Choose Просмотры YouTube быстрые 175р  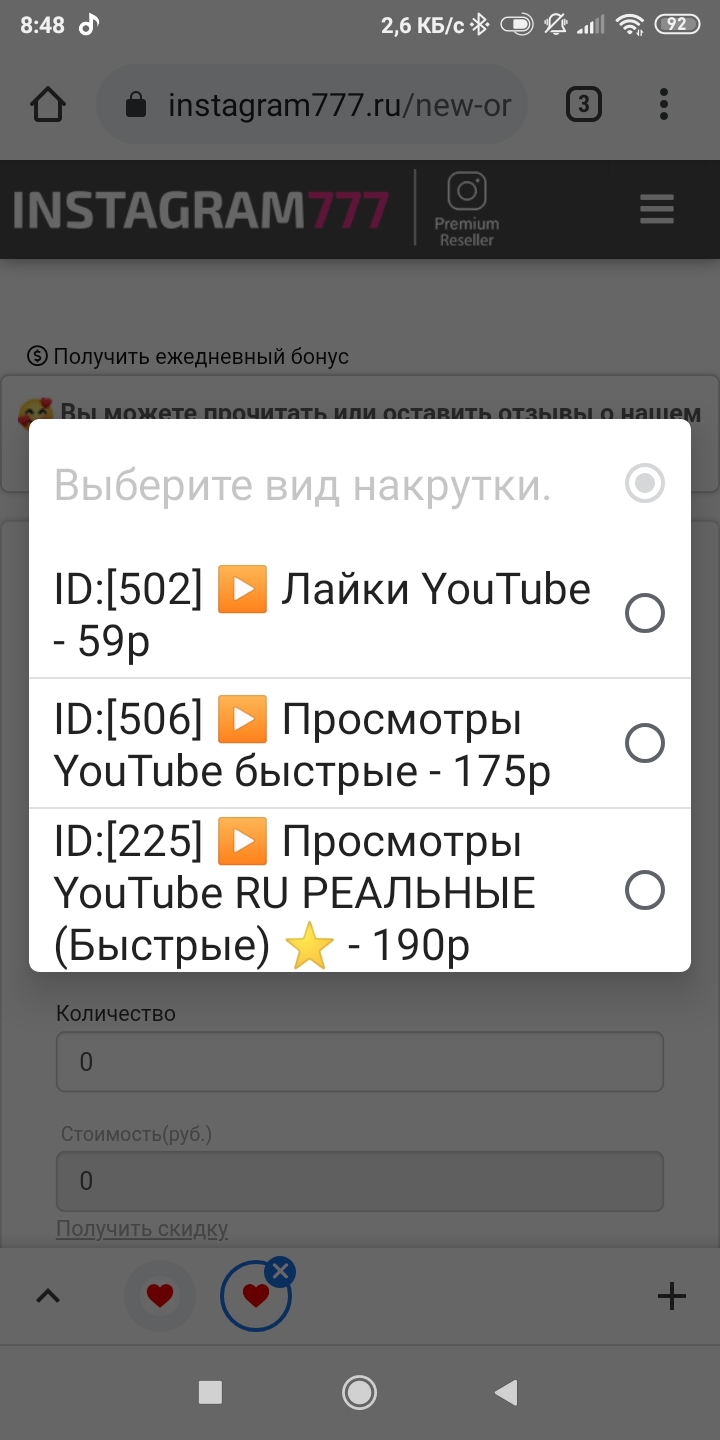tap(644, 743)
